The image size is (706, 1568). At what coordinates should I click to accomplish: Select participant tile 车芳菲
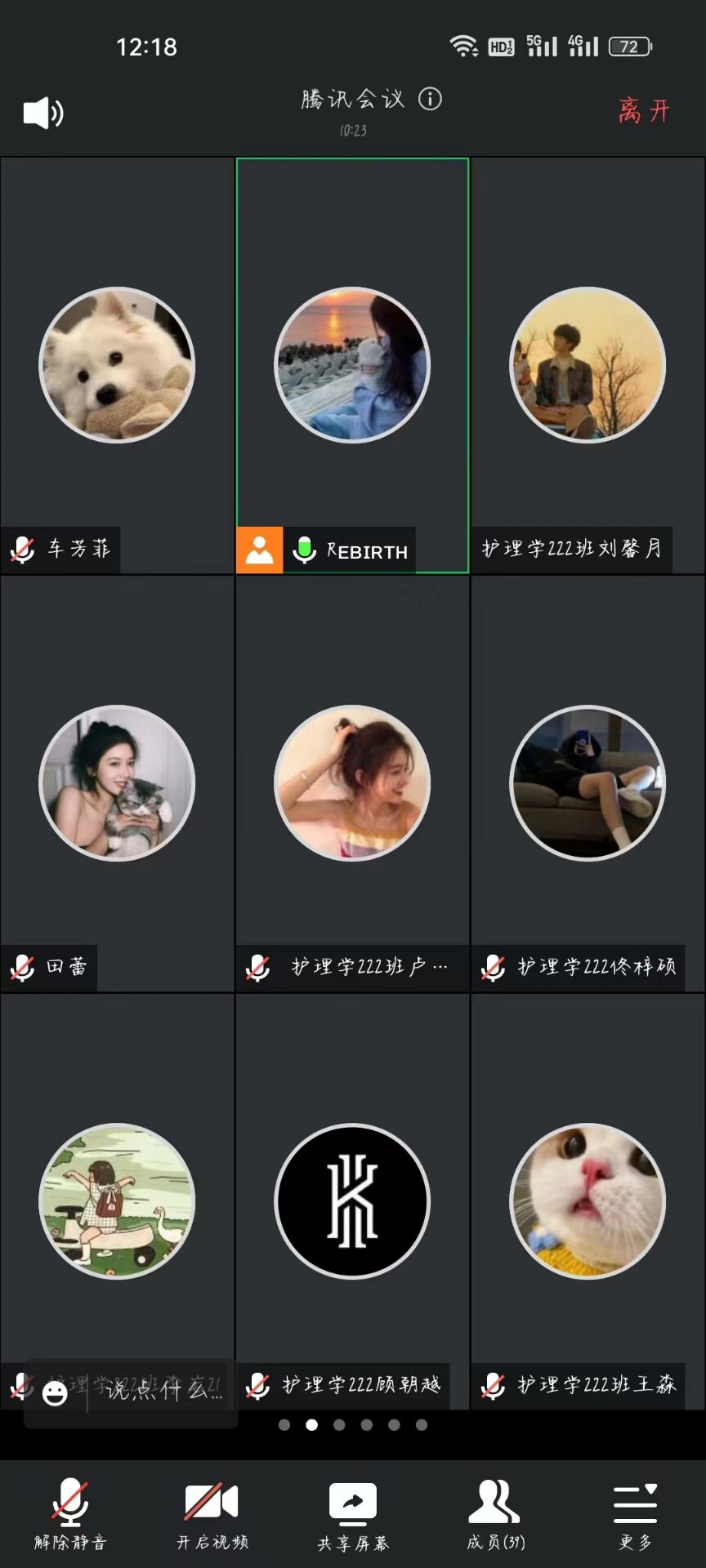click(x=117, y=365)
